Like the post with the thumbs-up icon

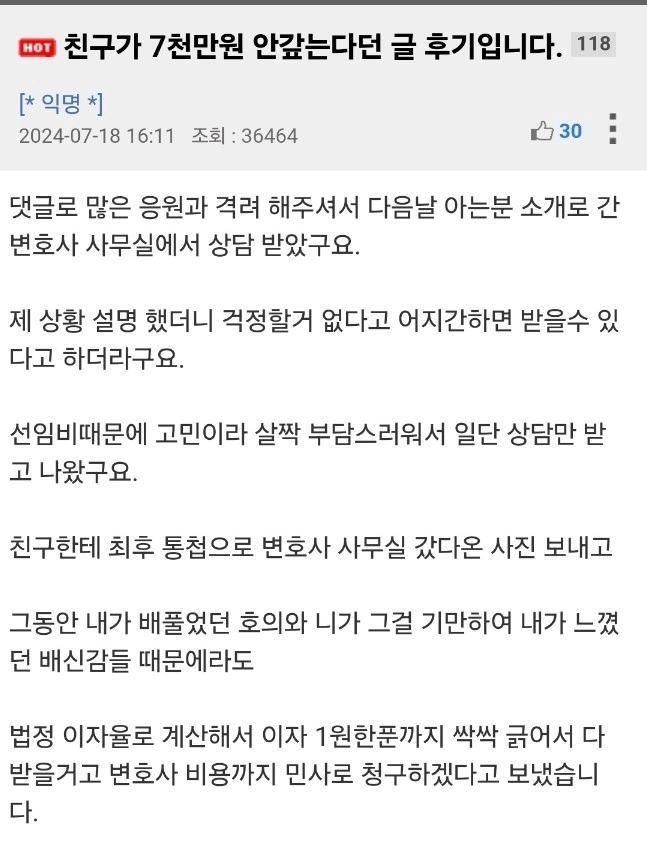click(x=541, y=131)
